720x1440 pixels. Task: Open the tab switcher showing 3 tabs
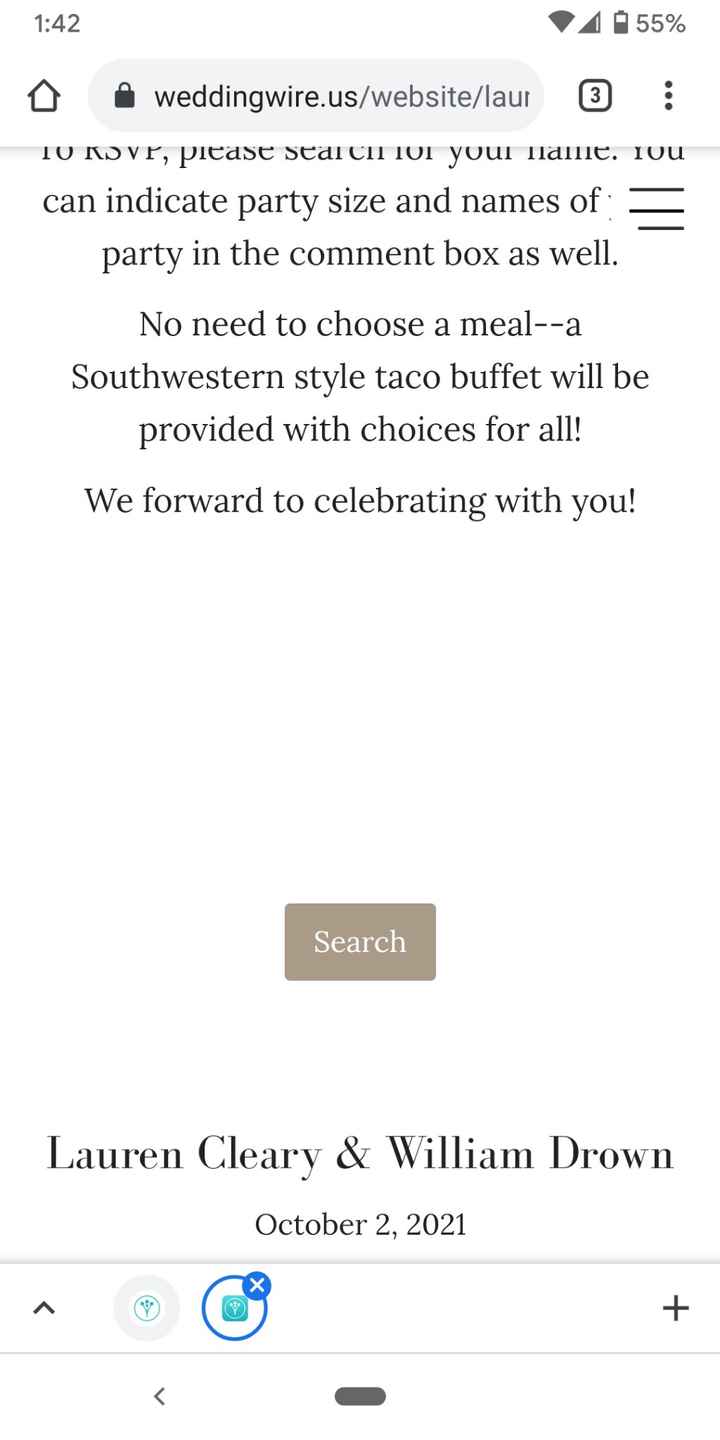[x=595, y=95]
